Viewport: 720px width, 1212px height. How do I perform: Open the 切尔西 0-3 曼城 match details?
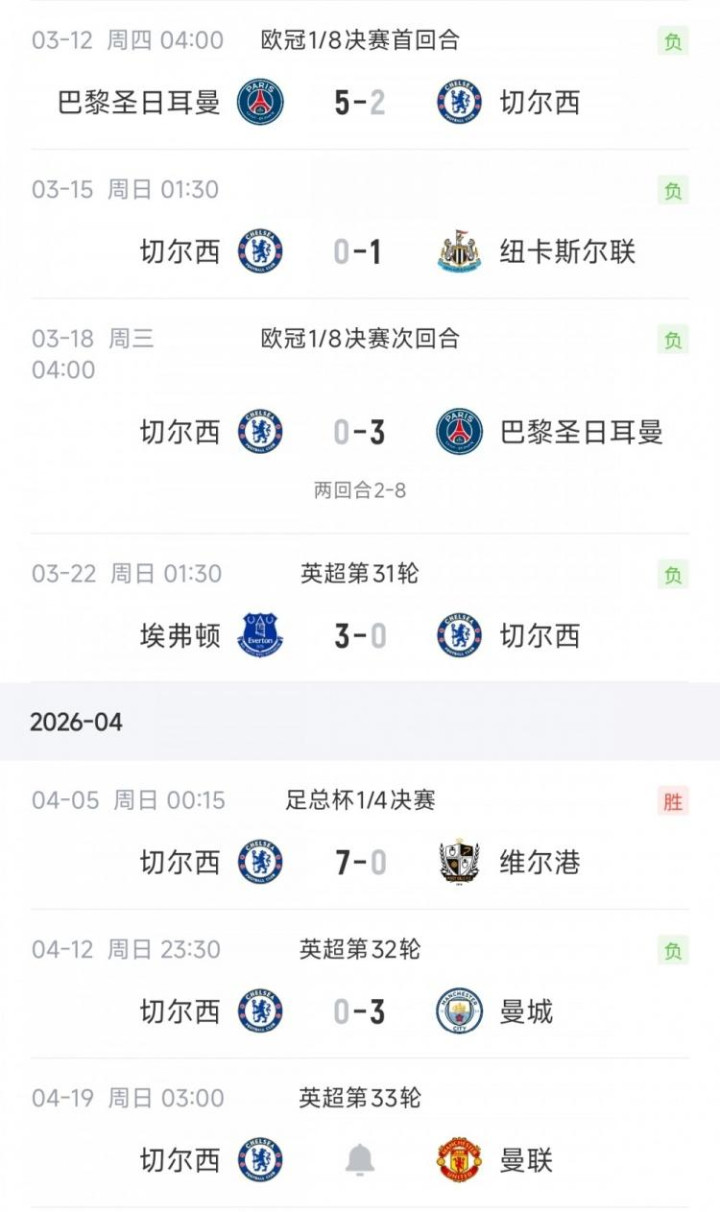(359, 1012)
